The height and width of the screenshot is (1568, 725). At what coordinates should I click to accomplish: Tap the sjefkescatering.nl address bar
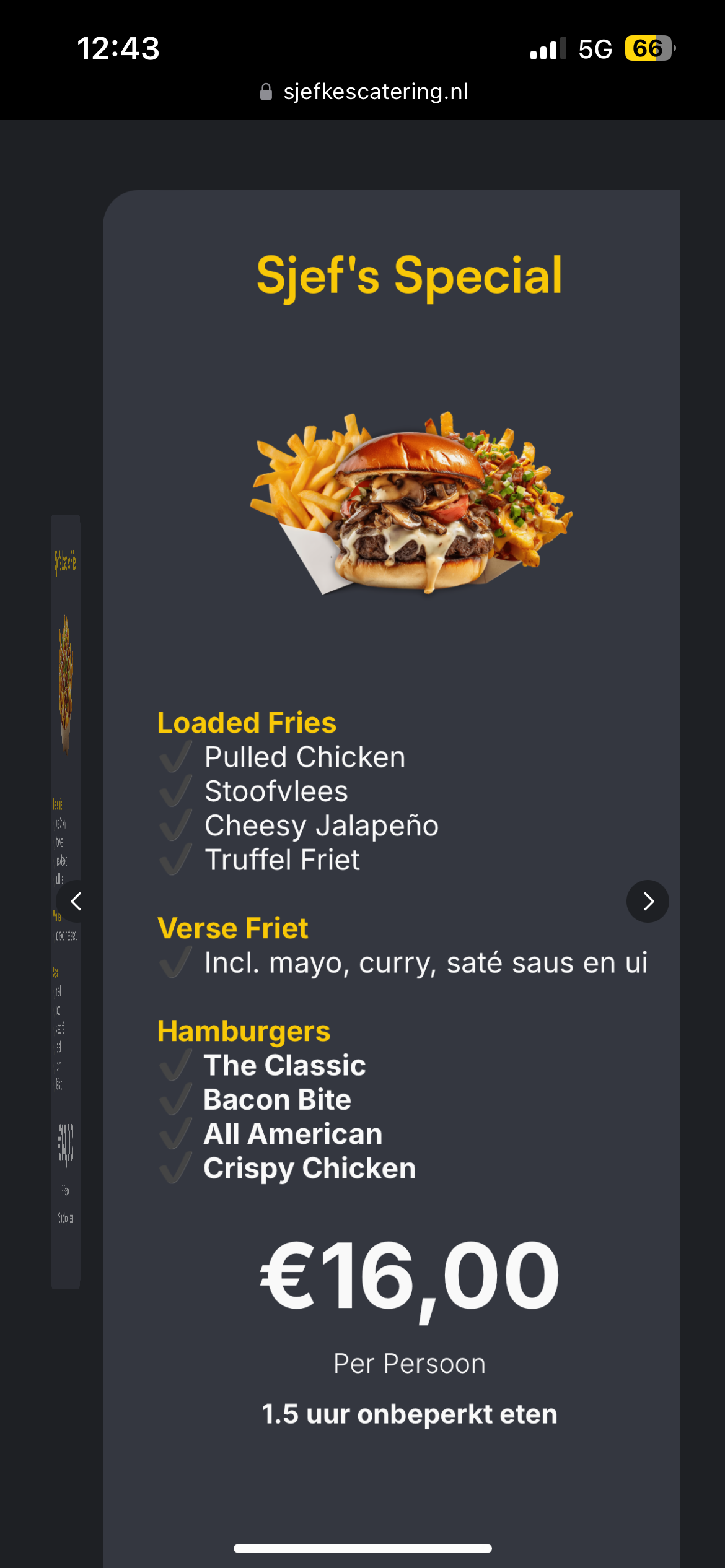363,92
